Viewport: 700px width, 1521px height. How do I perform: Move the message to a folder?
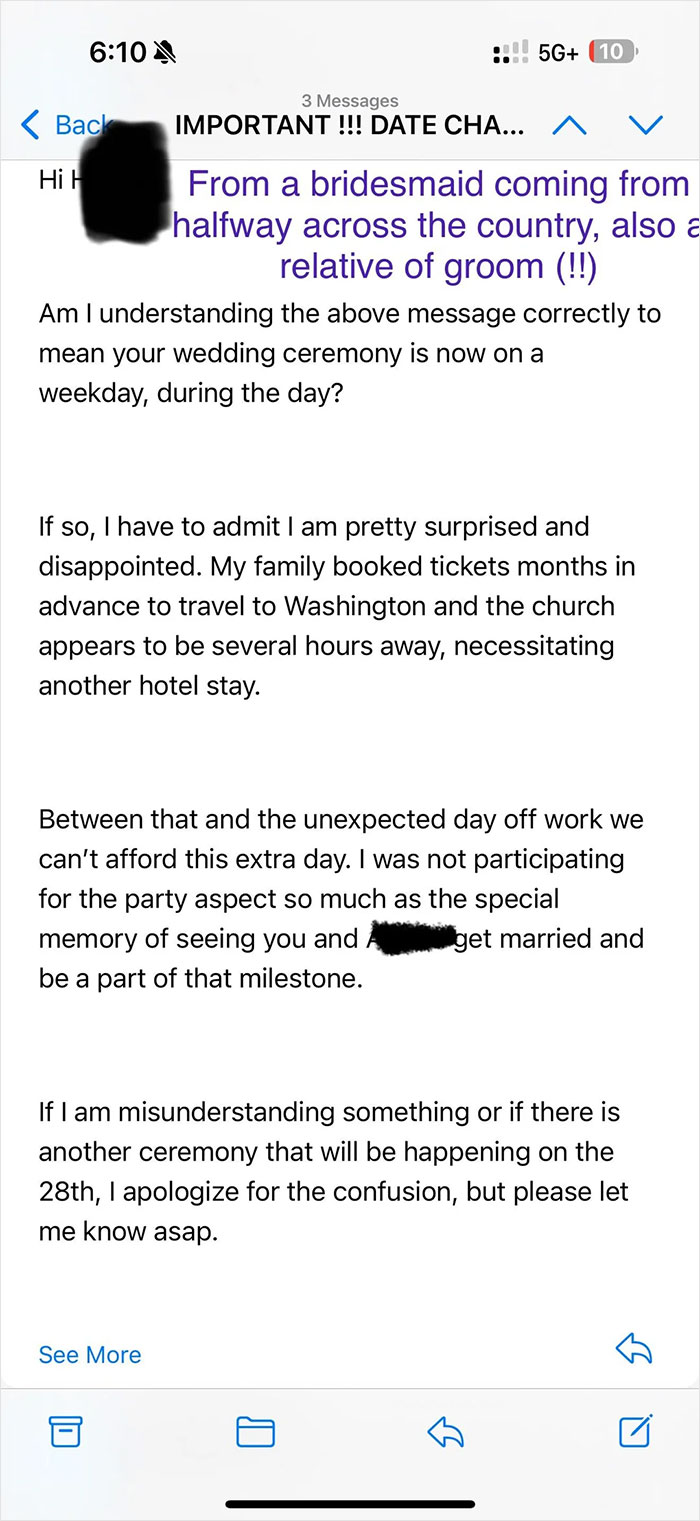[255, 1432]
